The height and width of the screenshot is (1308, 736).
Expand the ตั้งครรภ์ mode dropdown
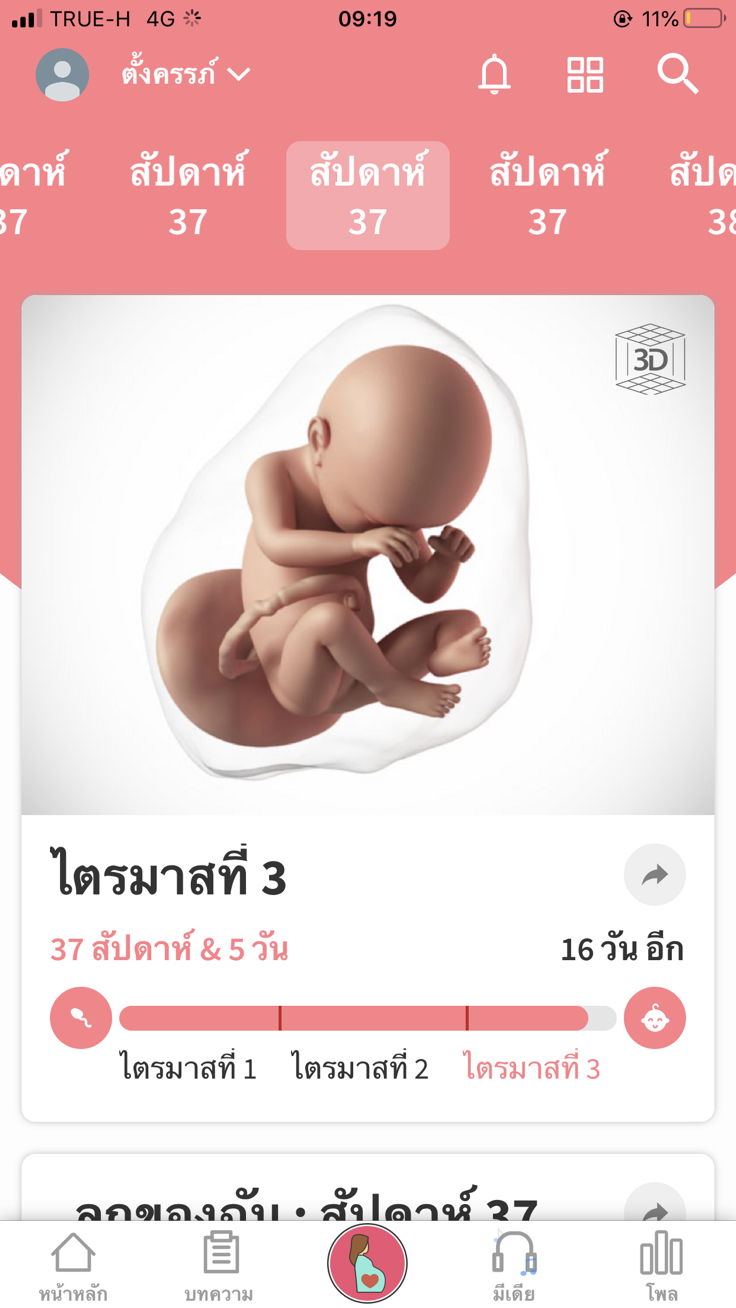[x=186, y=74]
